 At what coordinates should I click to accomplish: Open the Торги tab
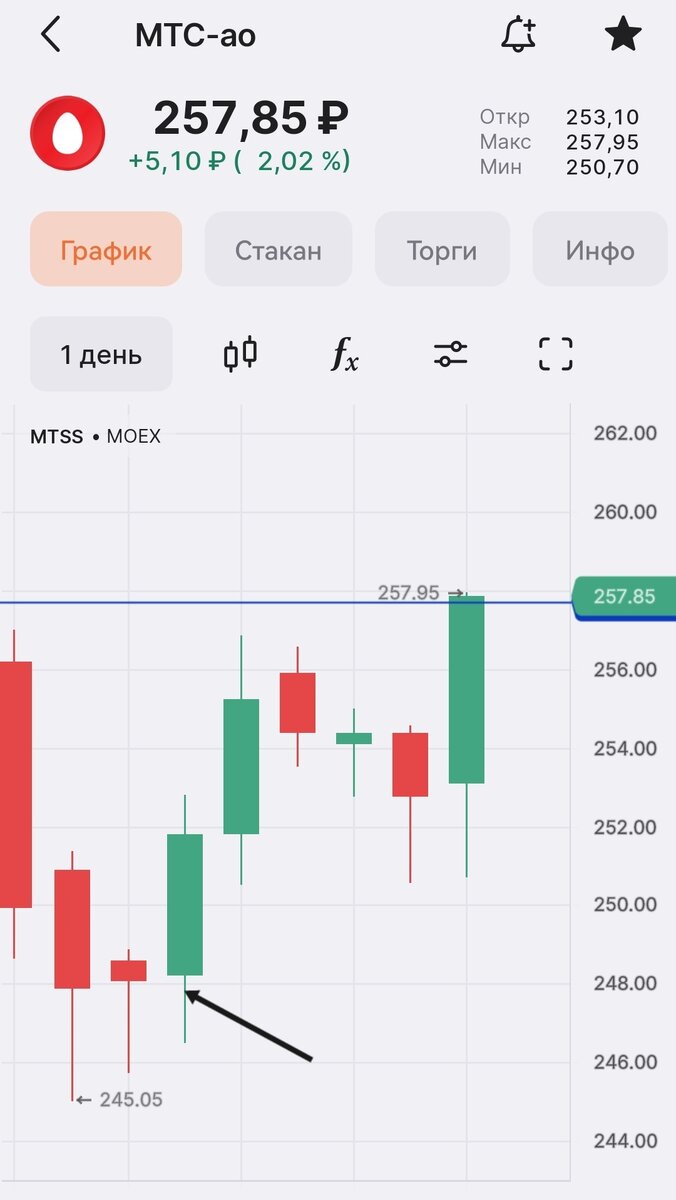[442, 249]
